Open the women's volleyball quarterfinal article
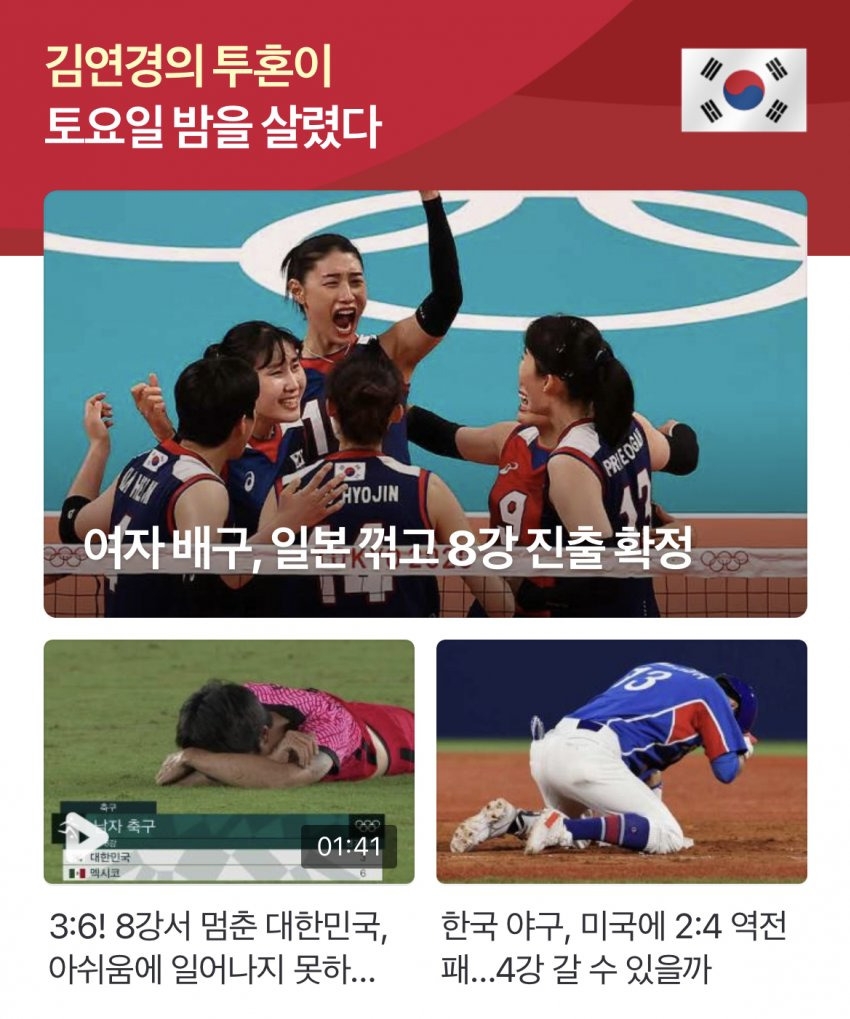 click(x=425, y=403)
